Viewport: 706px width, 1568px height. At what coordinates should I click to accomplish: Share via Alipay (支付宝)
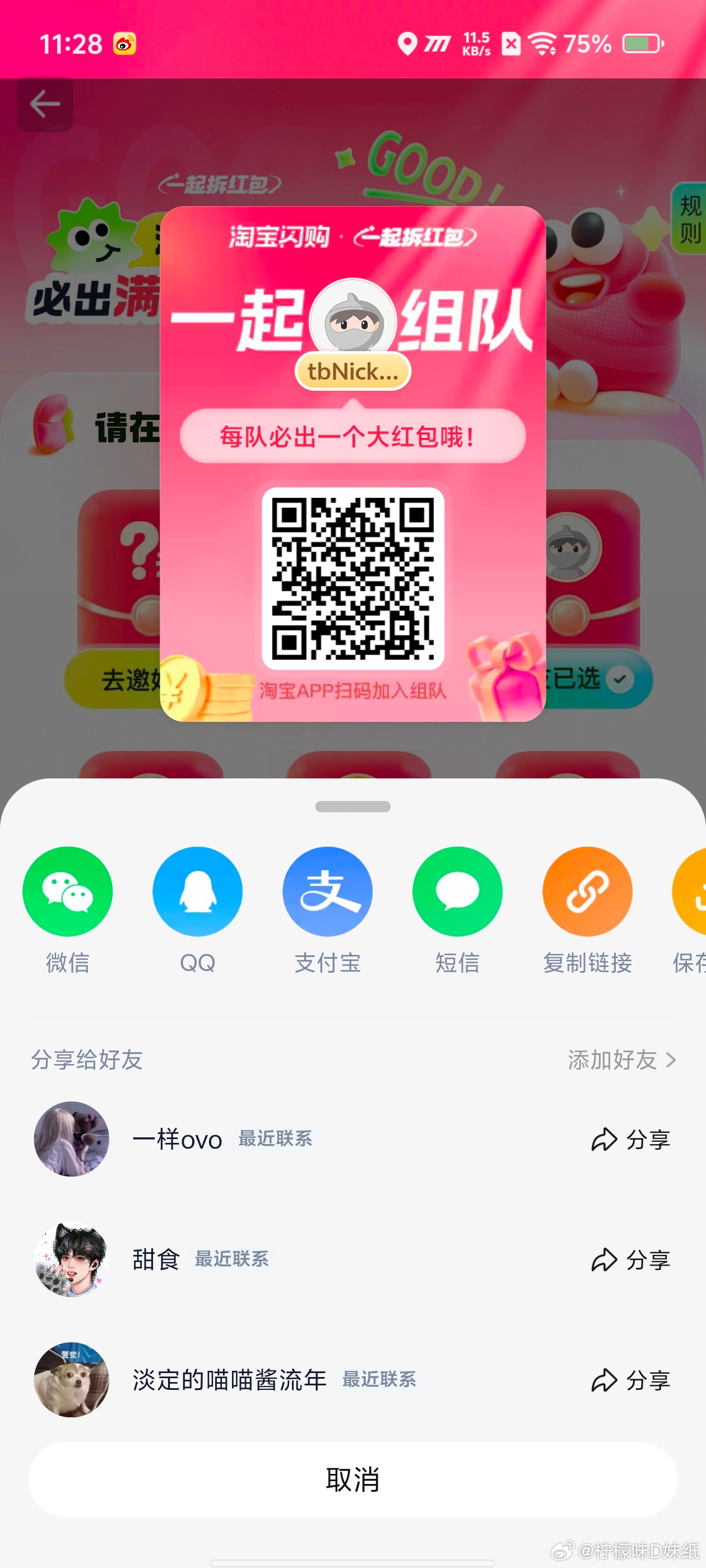tap(327, 891)
